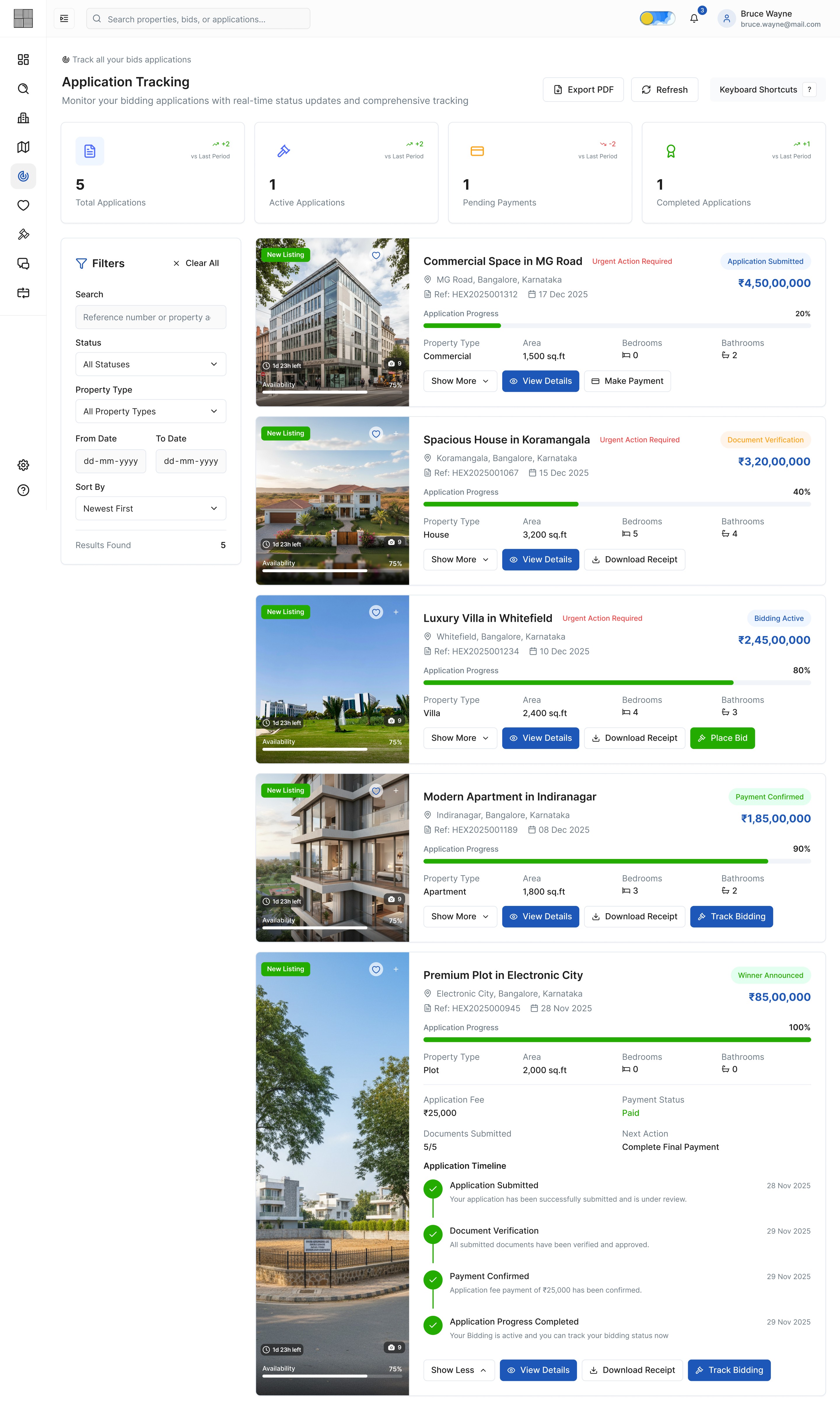View Details of Spacious House in Koramangala
The width and height of the screenshot is (840, 1425).
click(540, 559)
